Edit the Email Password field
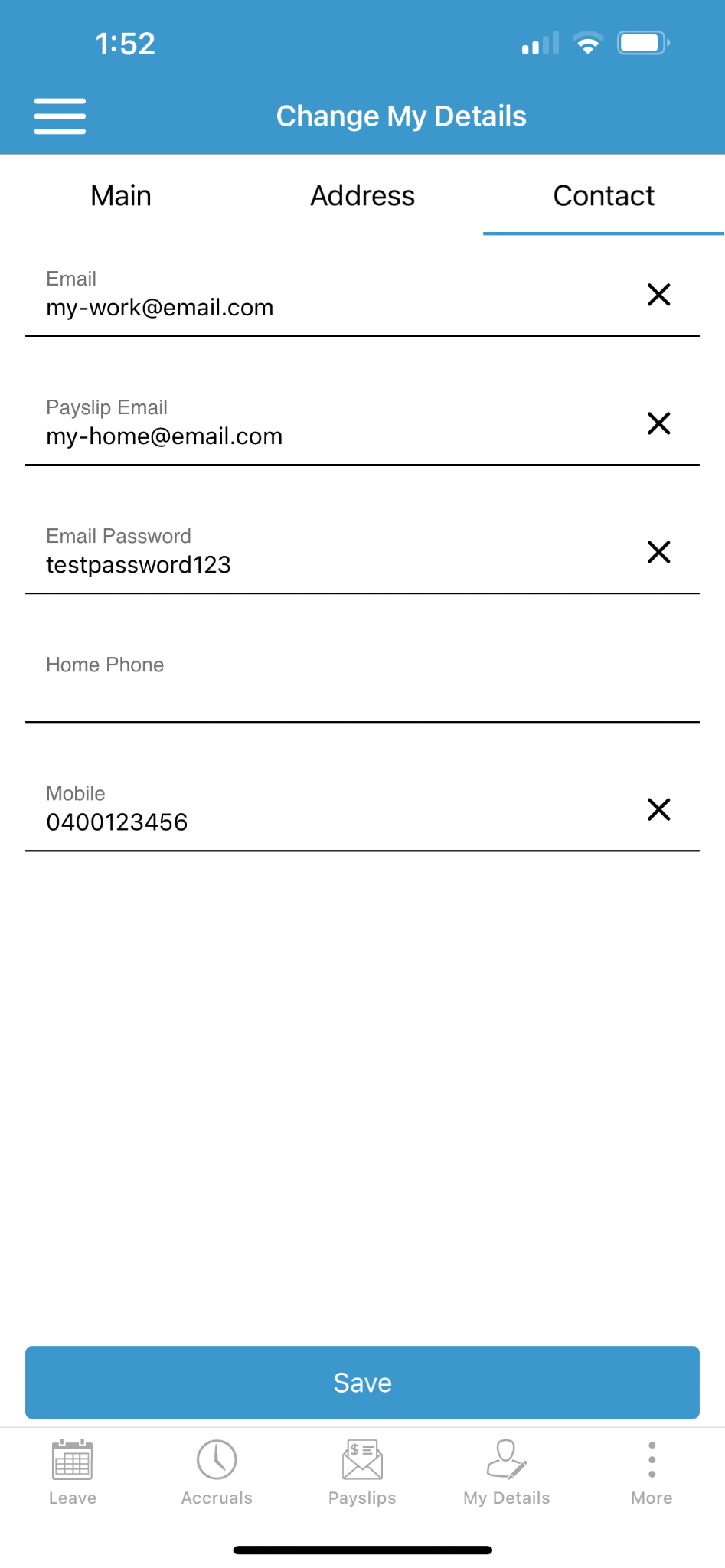The width and height of the screenshot is (725, 1568). tap(322, 565)
